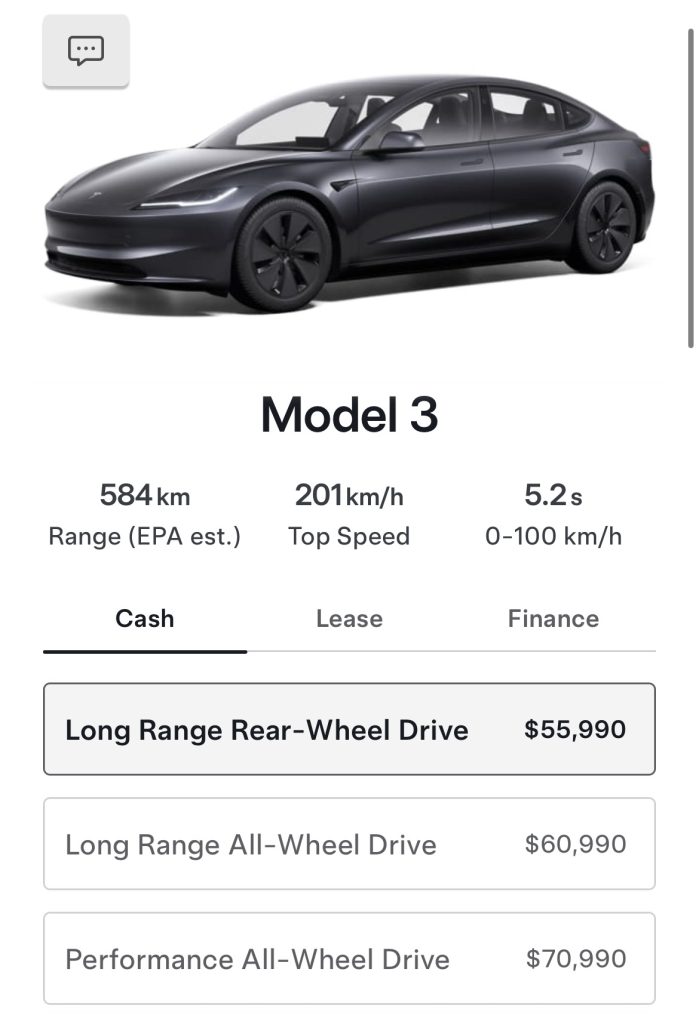Open the chat message icon
Screen dimensions: 699x1024
coord(85,51)
